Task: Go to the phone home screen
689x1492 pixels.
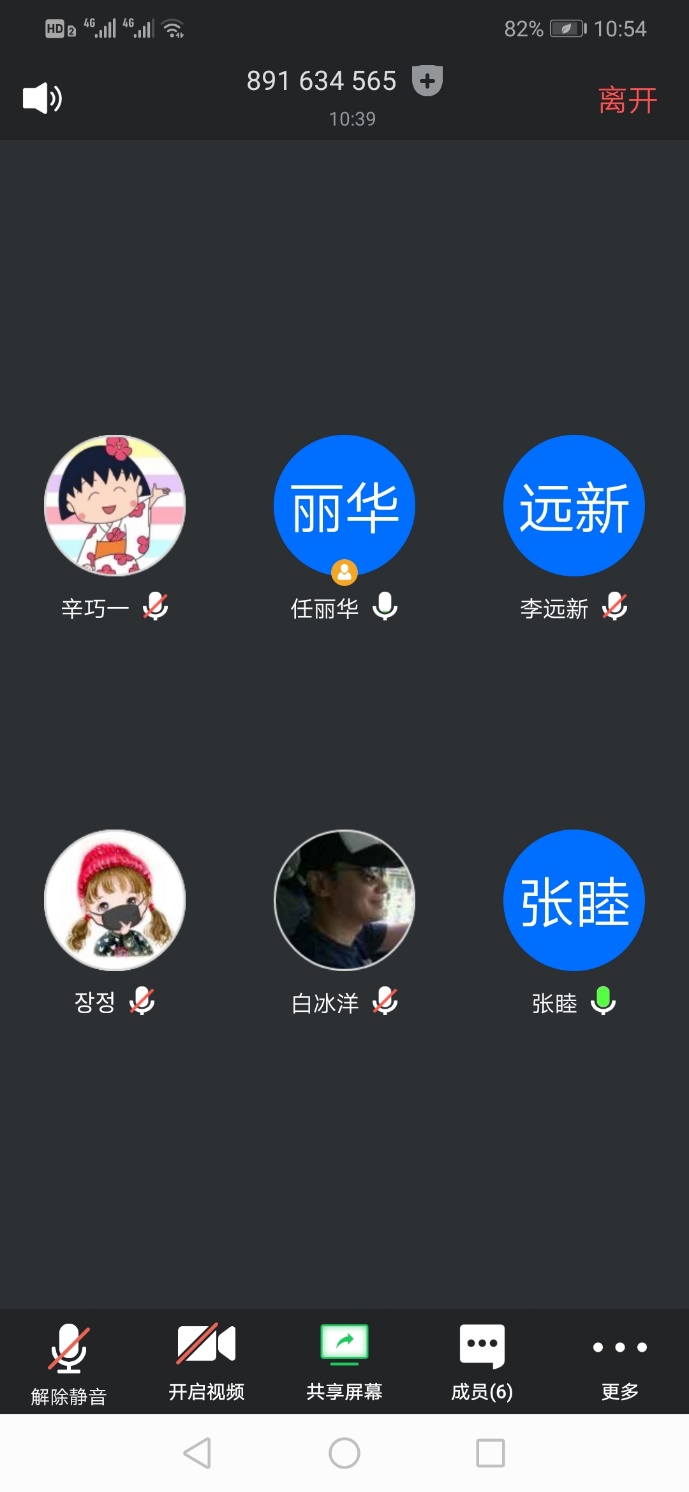Action: 344,1453
